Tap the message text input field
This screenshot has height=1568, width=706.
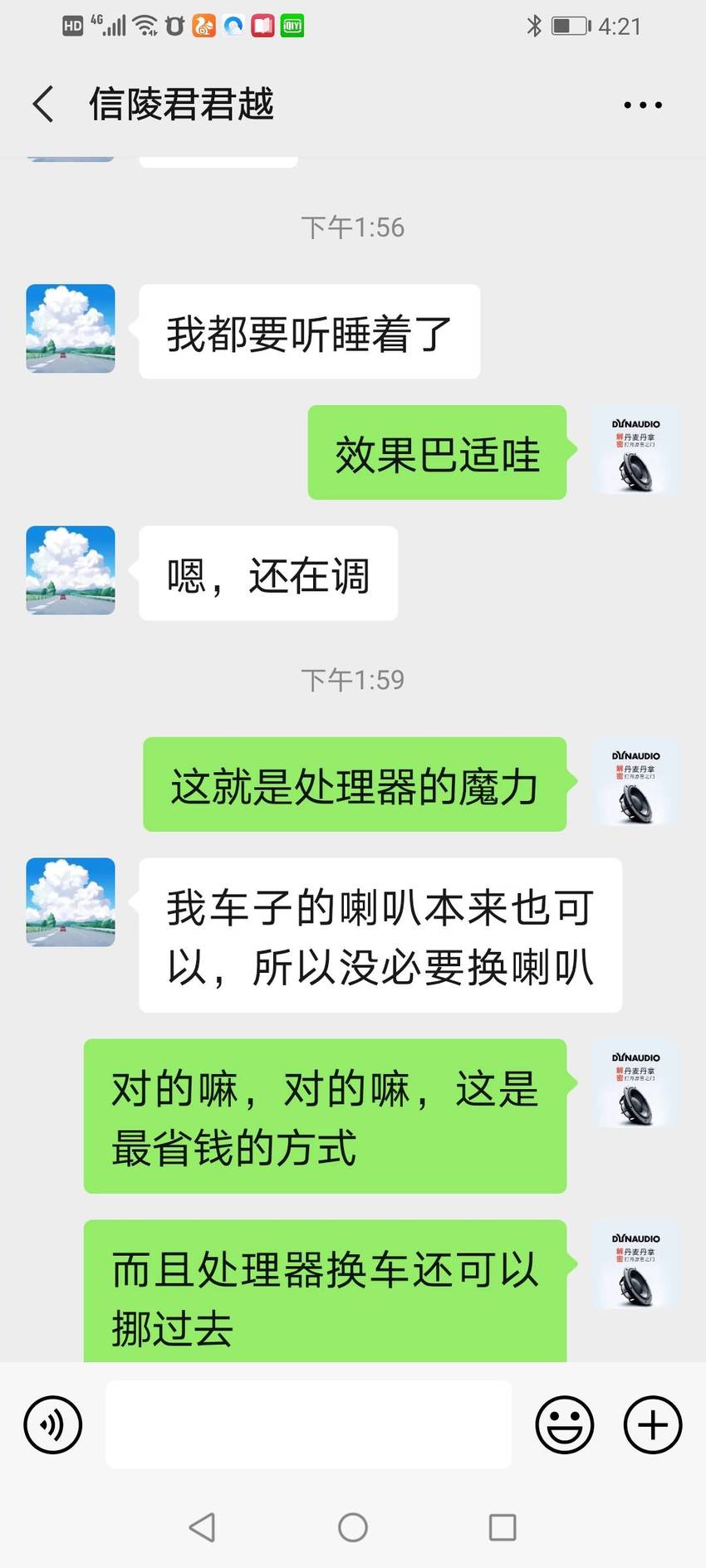308,1424
